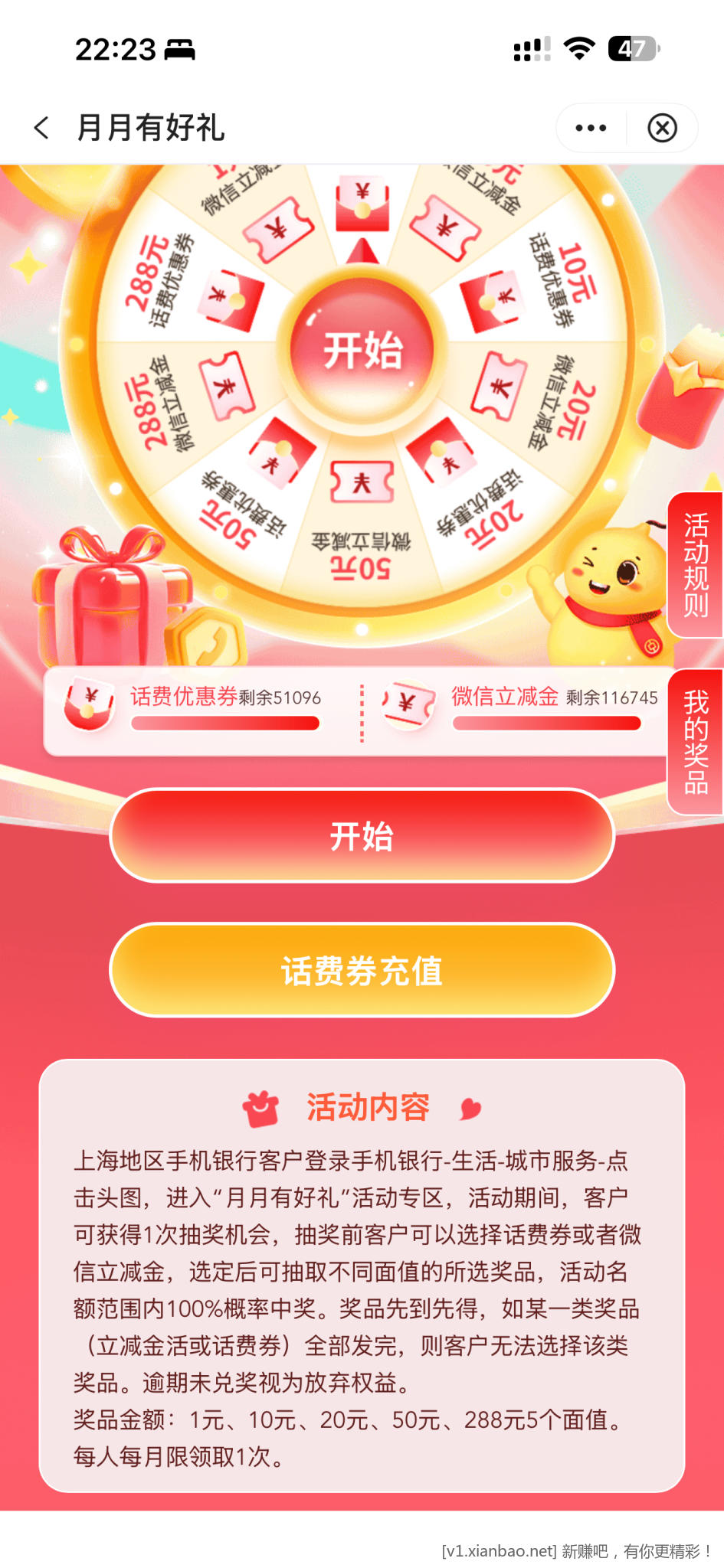The width and height of the screenshot is (724, 1568).
Task: Tap the 开始 circle at wheel center
Action: pyautogui.click(x=362, y=352)
